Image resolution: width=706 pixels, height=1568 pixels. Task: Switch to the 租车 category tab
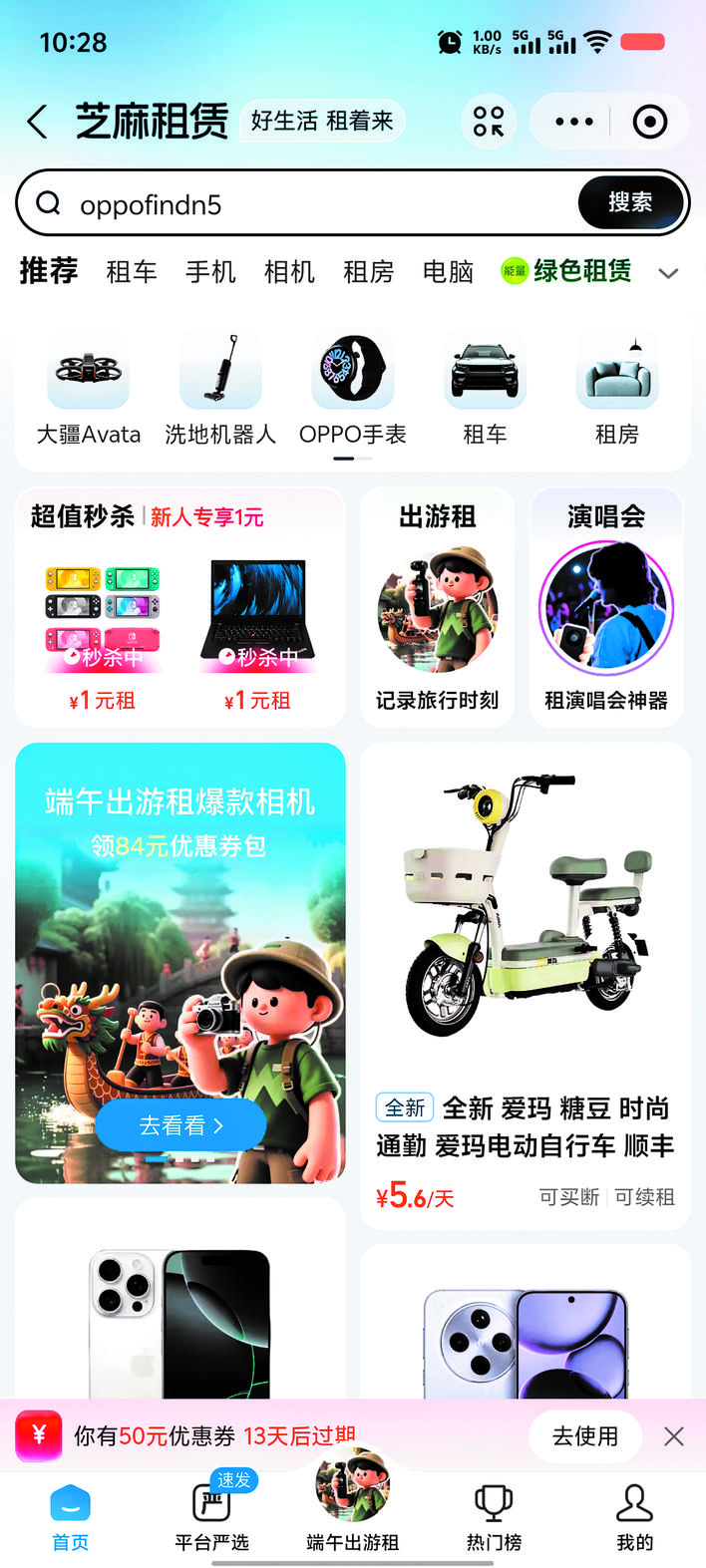(x=132, y=271)
